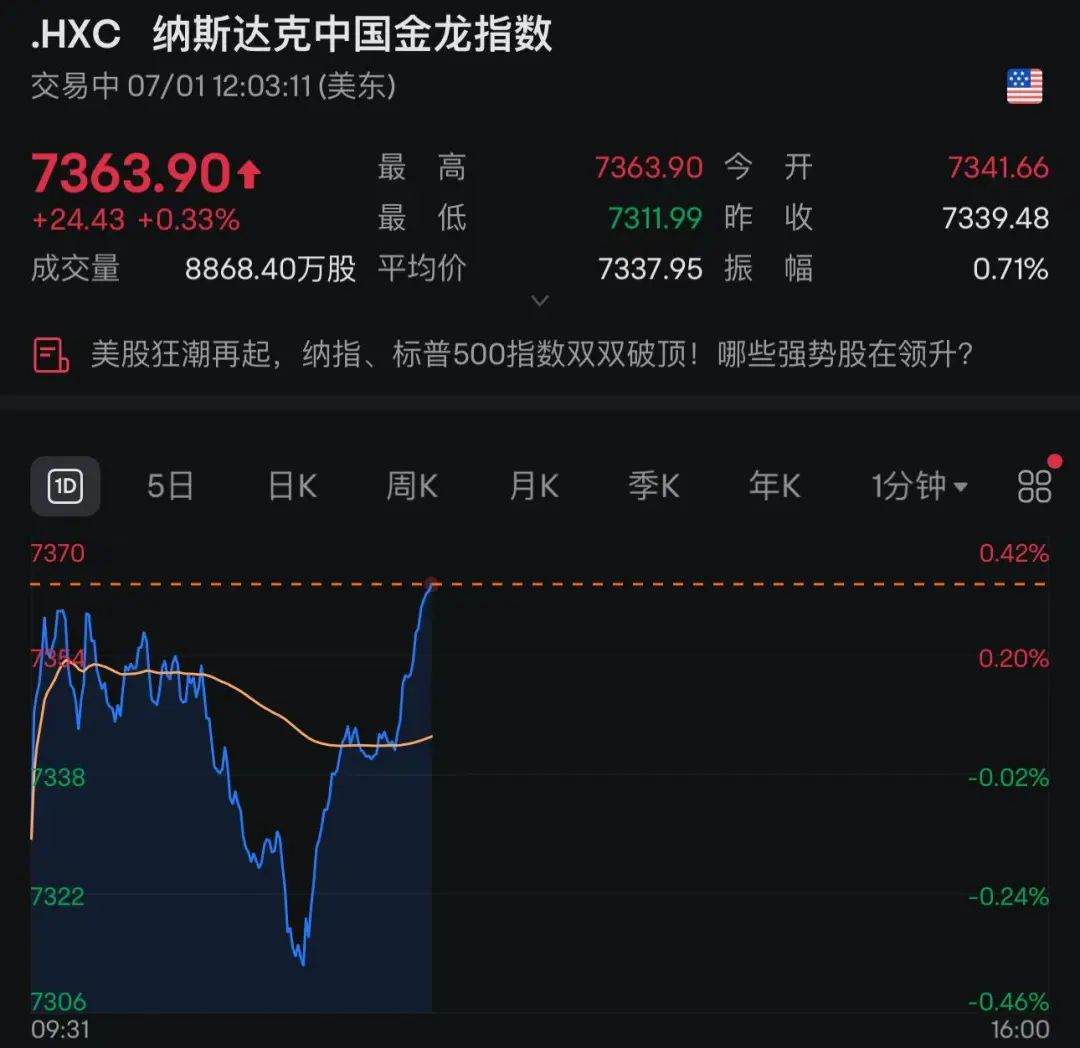Switch to the 5日 chart tab
The image size is (1080, 1048).
(170, 487)
